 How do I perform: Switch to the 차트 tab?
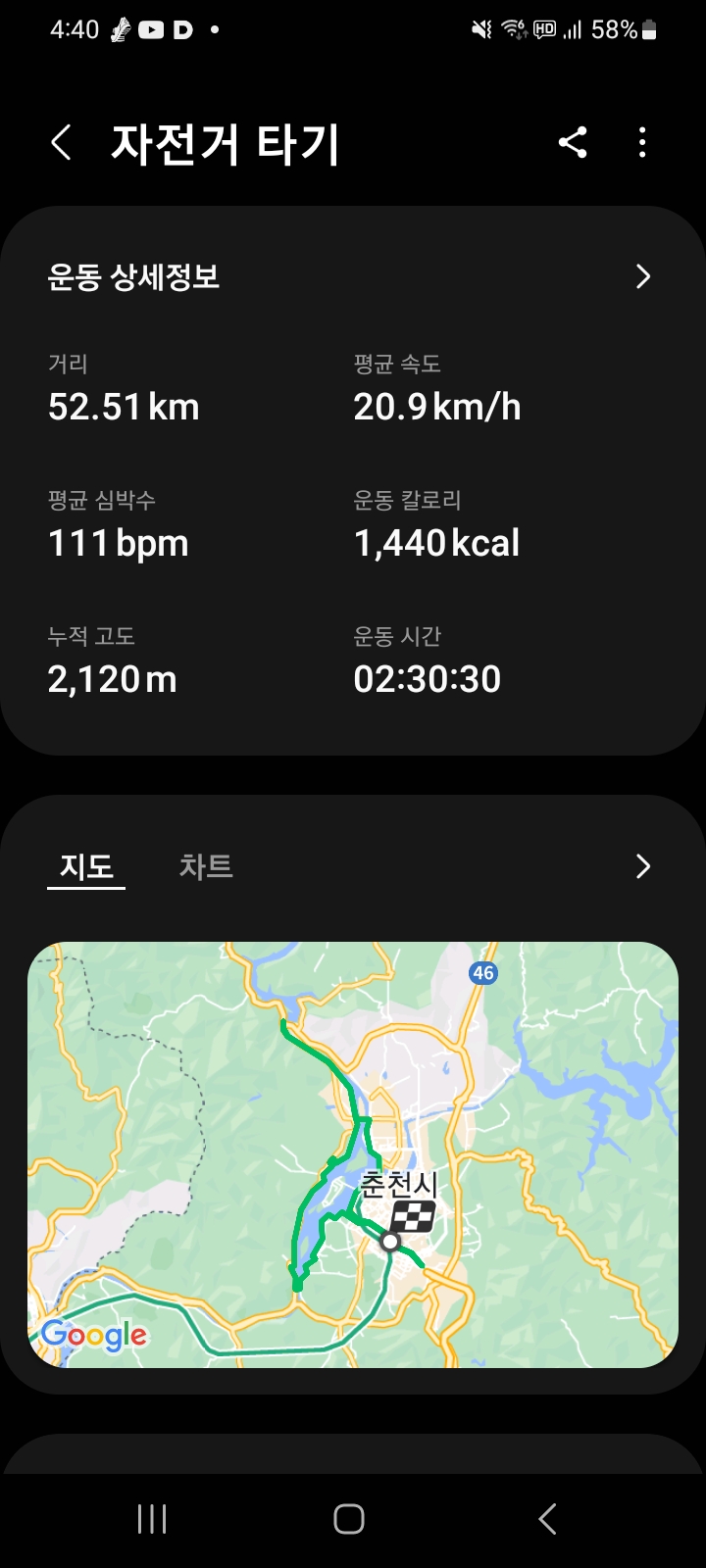click(206, 866)
